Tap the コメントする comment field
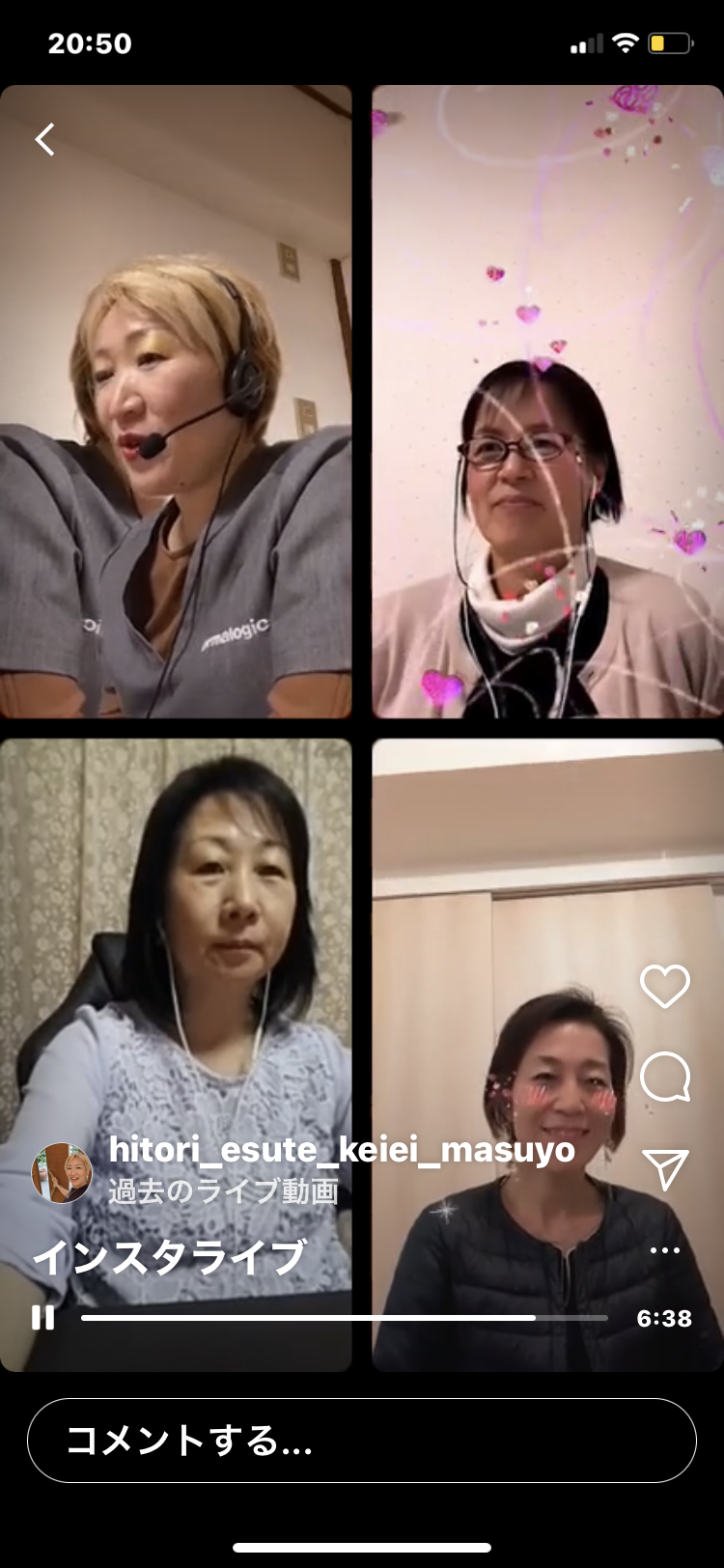This screenshot has height=1568, width=724. pyautogui.click(x=362, y=1441)
